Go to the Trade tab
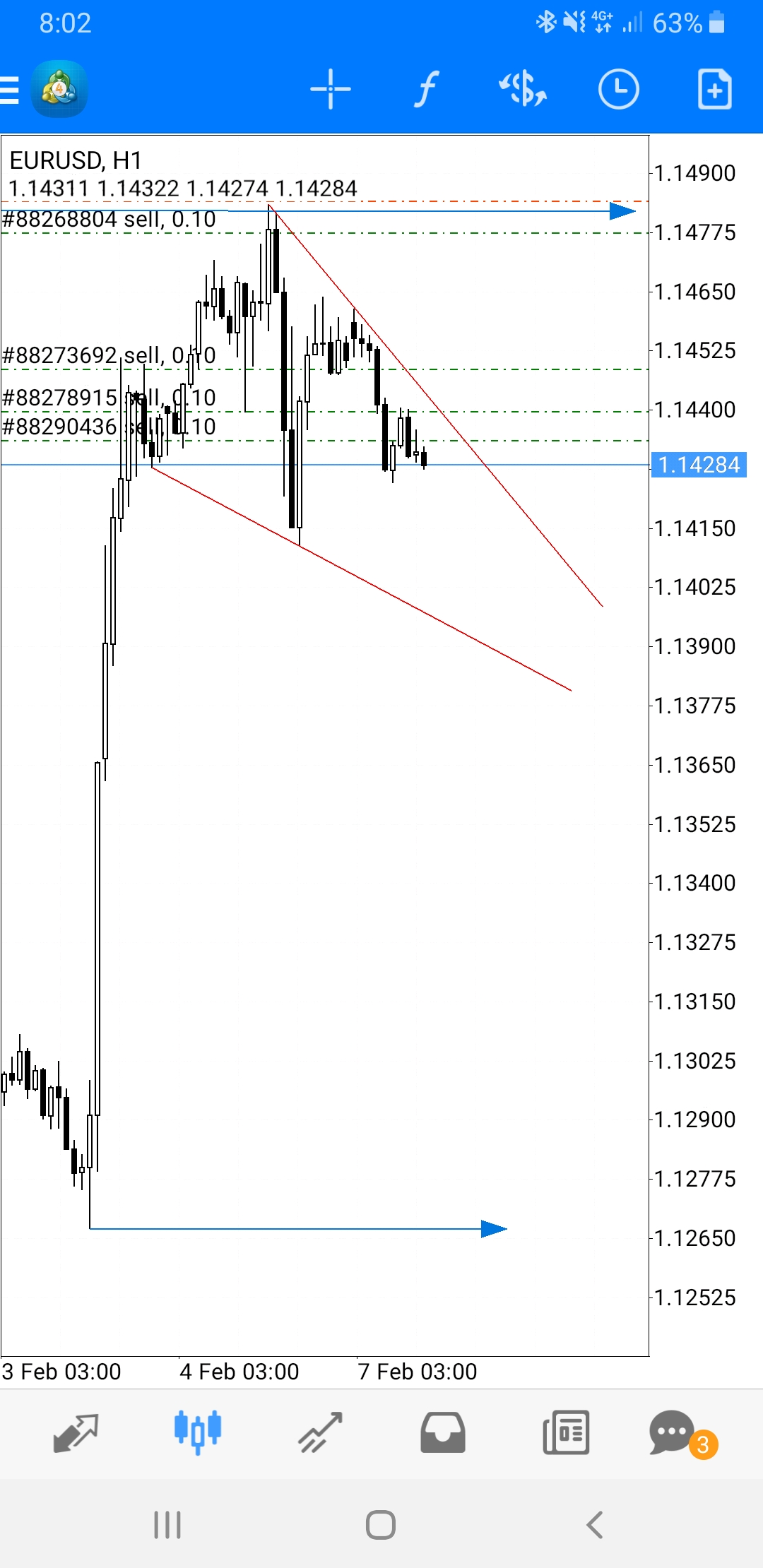763x1568 pixels. coord(320,1432)
